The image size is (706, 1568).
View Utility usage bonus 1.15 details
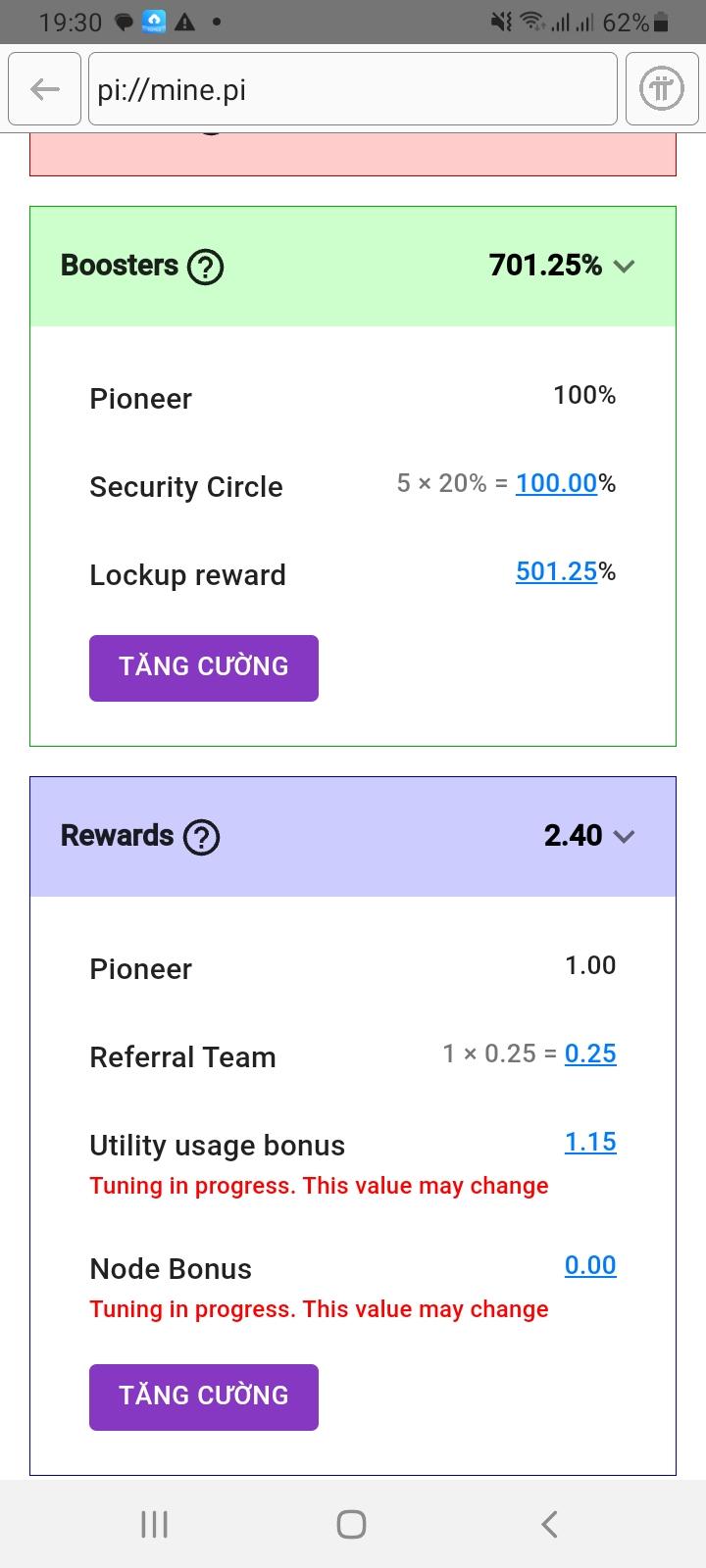coord(590,1142)
